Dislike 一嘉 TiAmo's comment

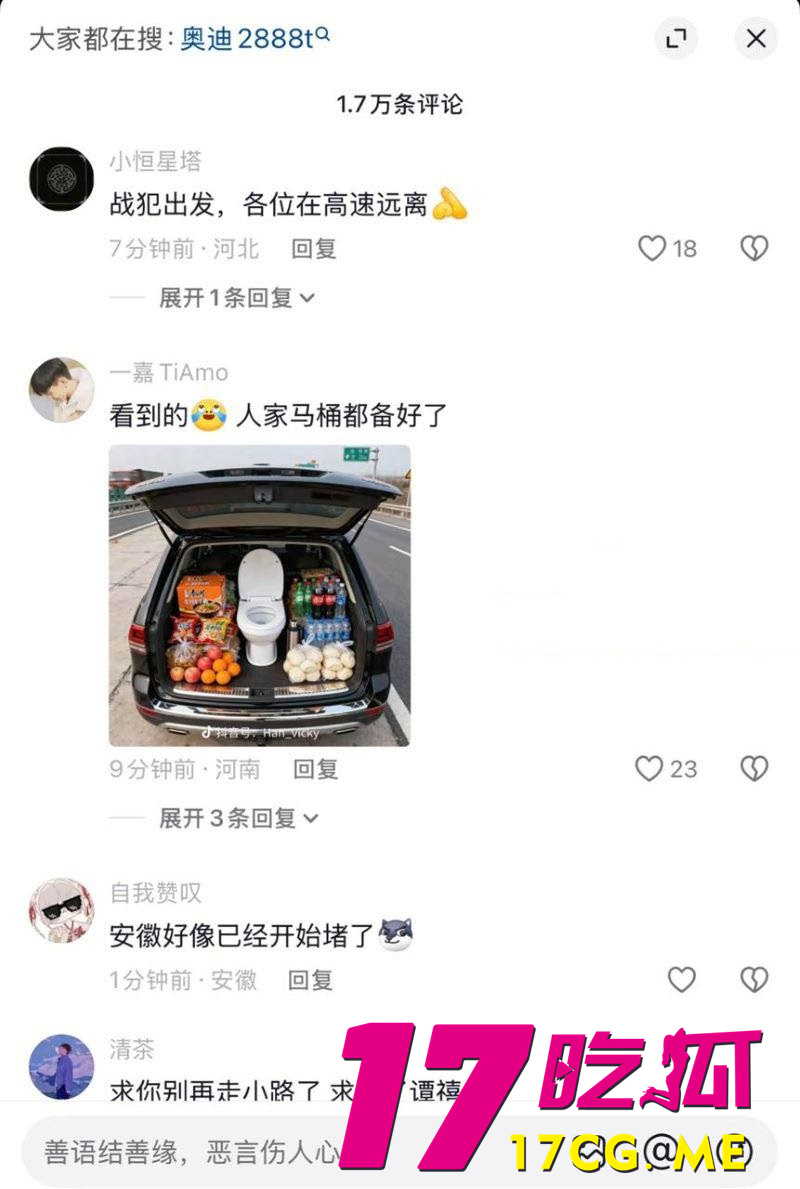(754, 768)
